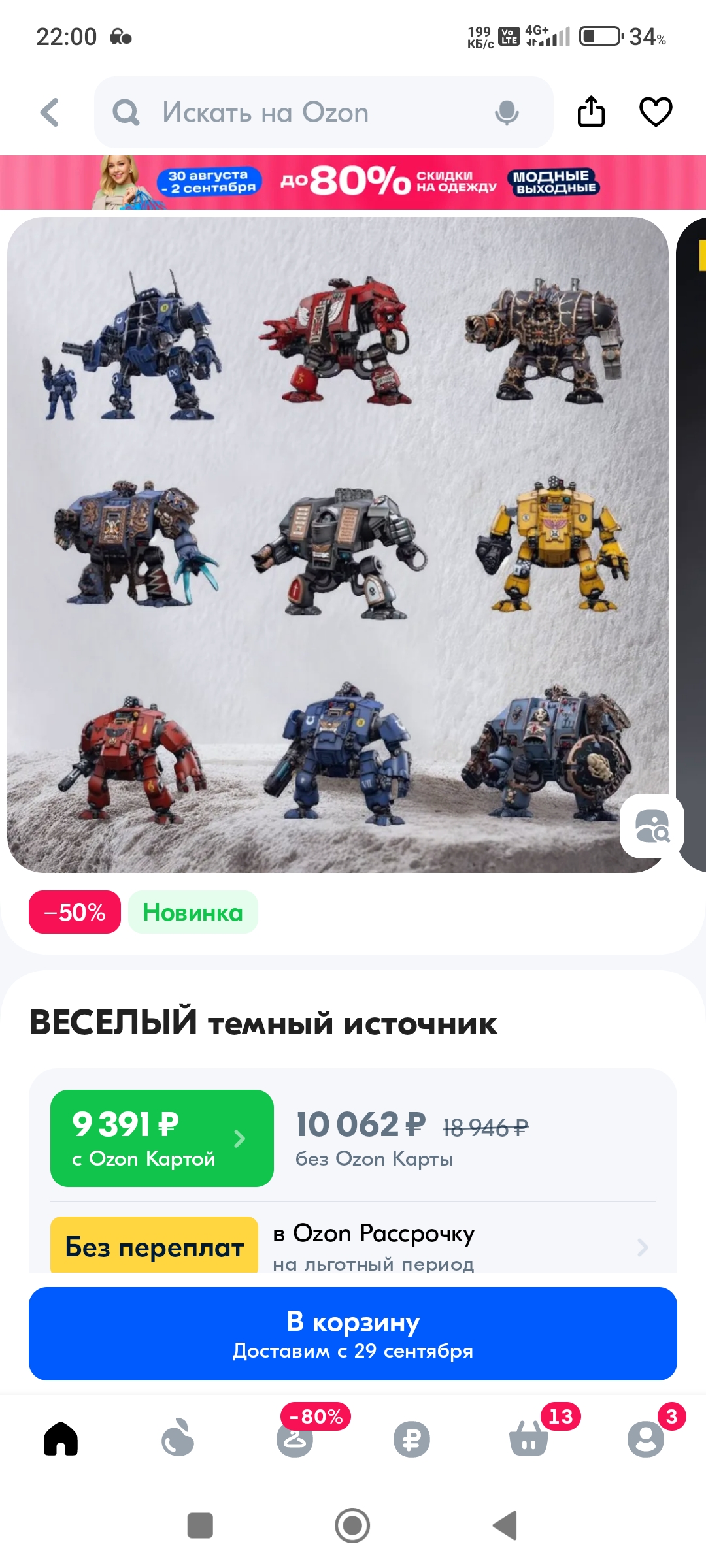
Task: Open the fashion tab marked -80%
Action: tap(295, 1439)
